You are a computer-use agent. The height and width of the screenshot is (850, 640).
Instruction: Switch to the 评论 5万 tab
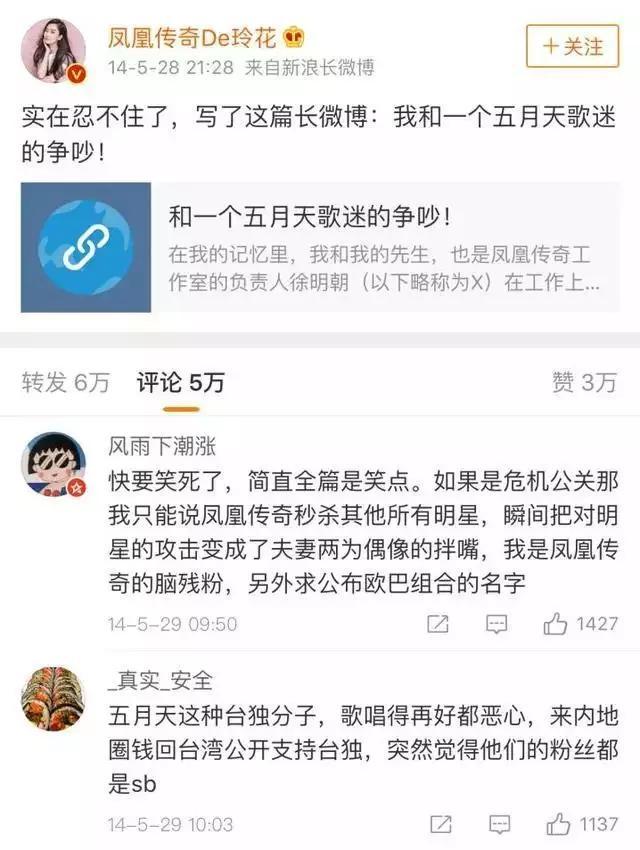(181, 382)
